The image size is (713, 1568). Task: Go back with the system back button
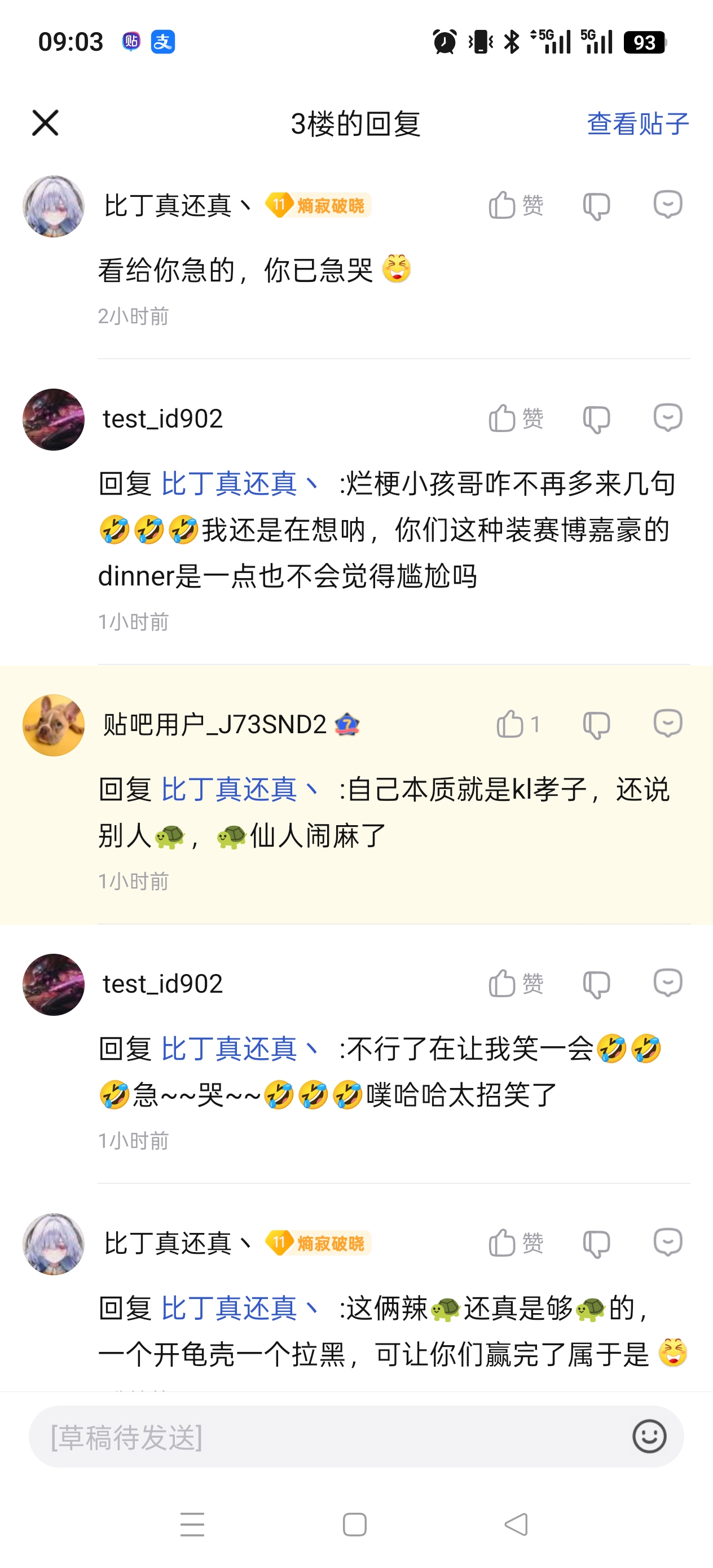516,1525
